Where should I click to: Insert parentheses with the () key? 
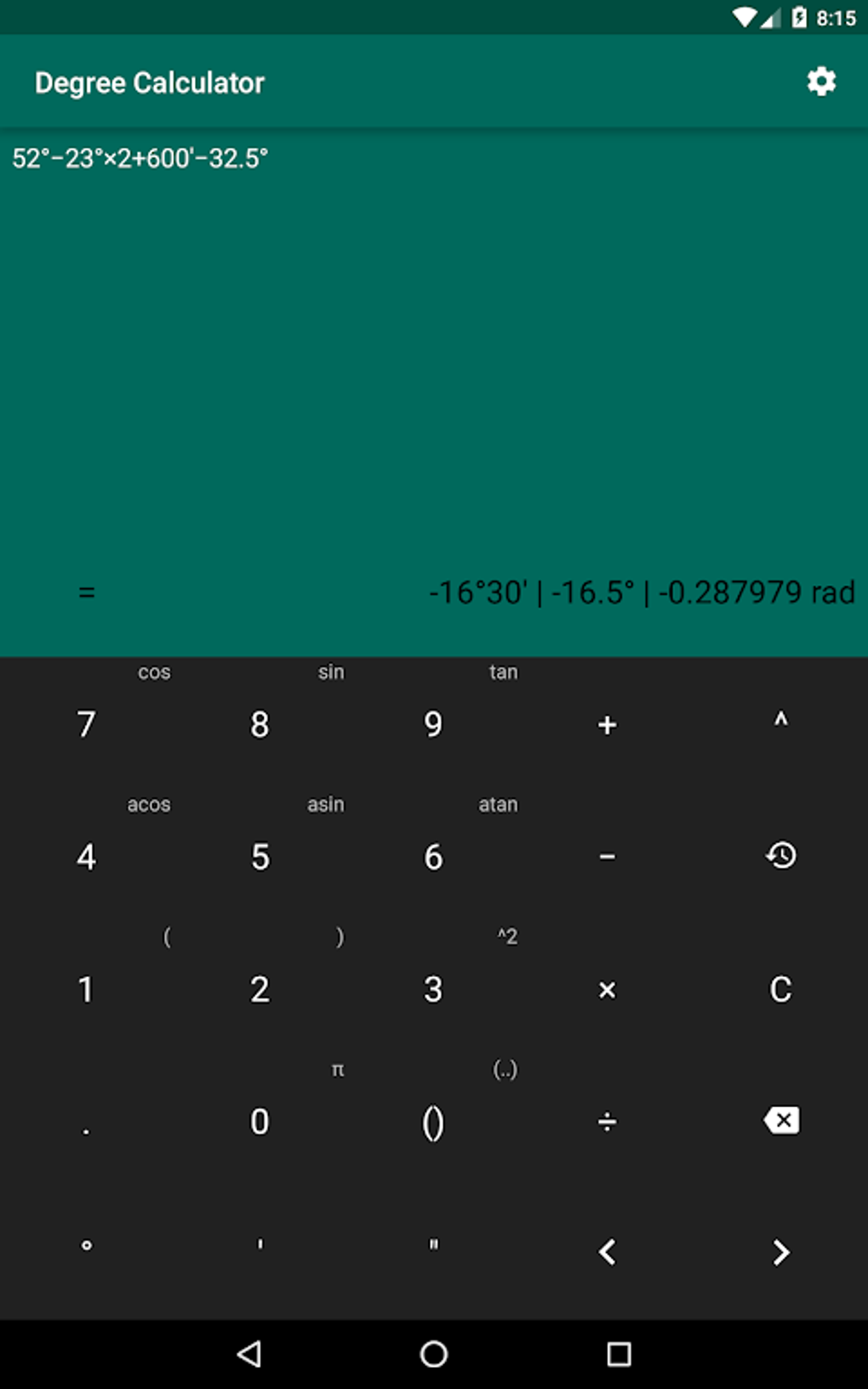tap(431, 1122)
